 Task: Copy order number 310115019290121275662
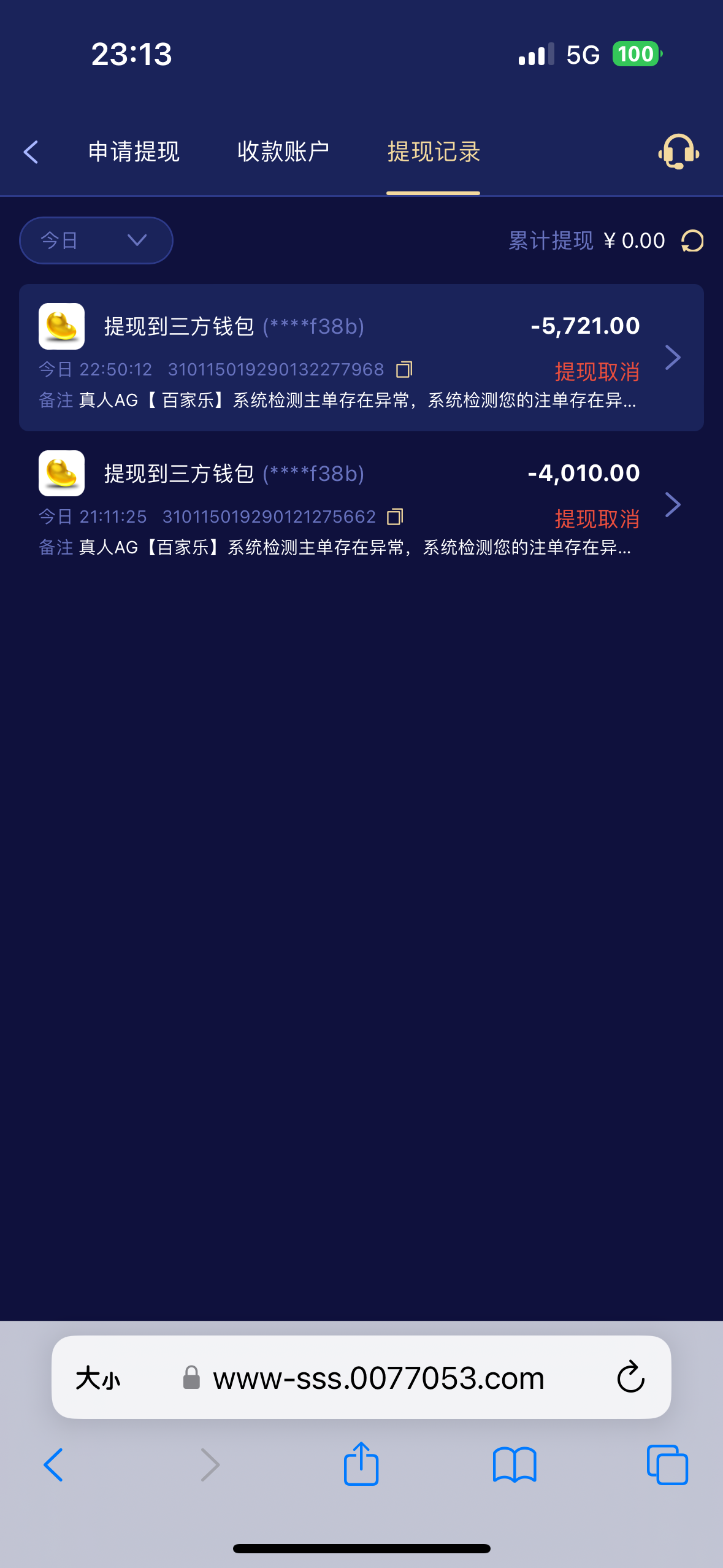tap(395, 517)
